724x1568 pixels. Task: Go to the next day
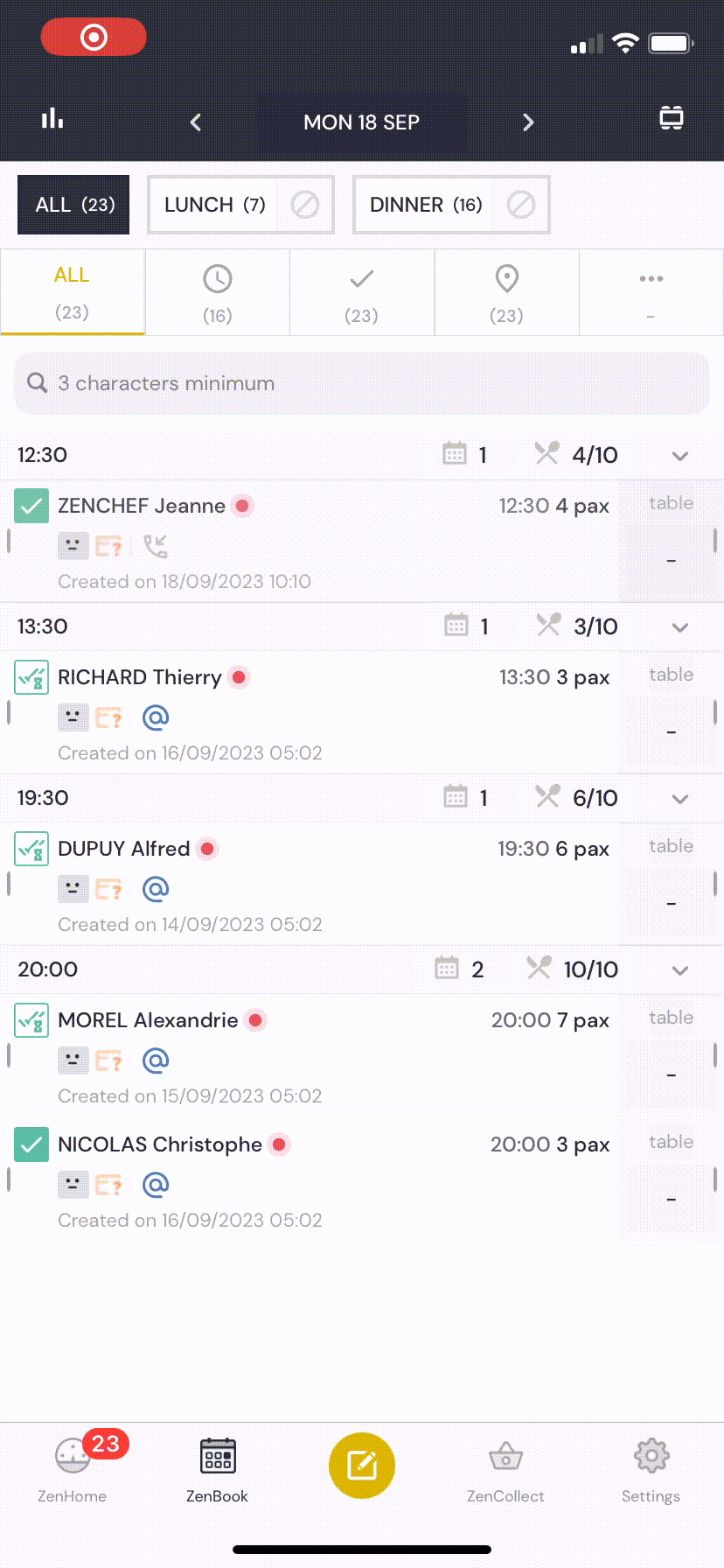527,122
